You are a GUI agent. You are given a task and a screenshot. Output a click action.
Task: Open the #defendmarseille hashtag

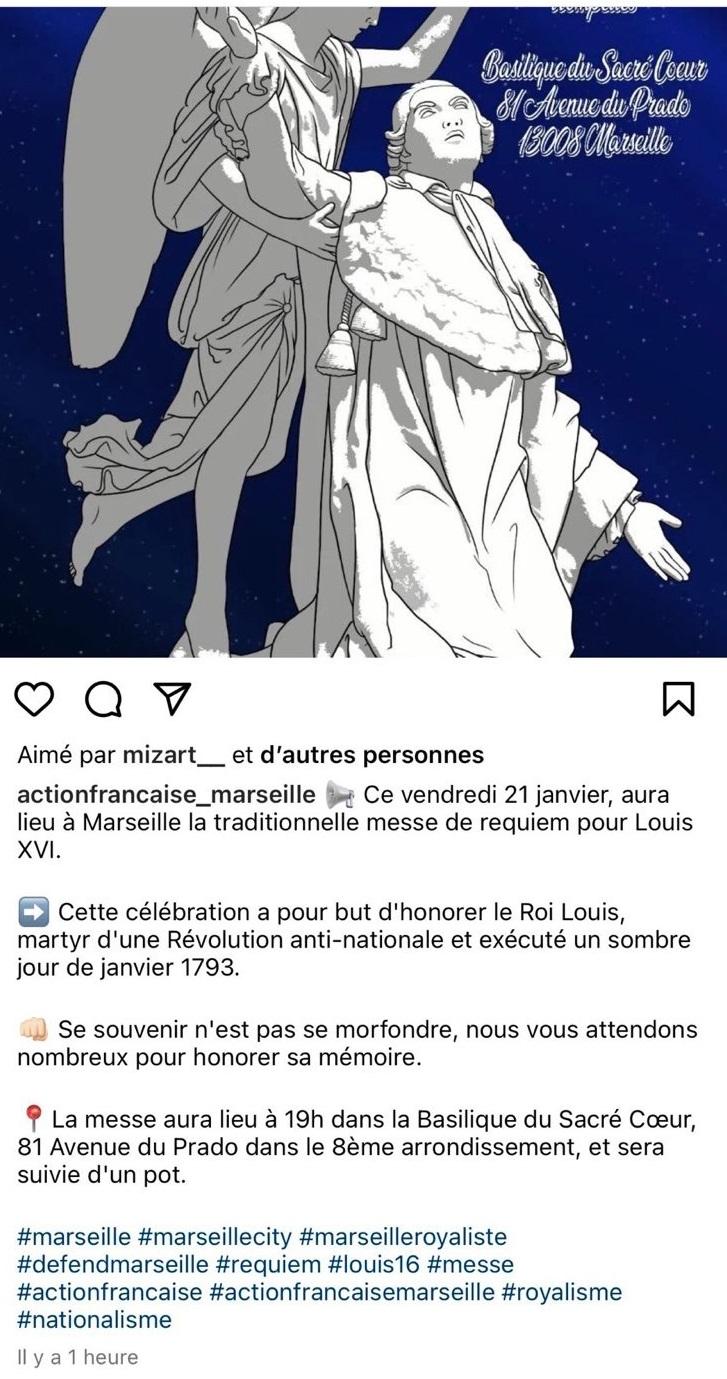113,1265
